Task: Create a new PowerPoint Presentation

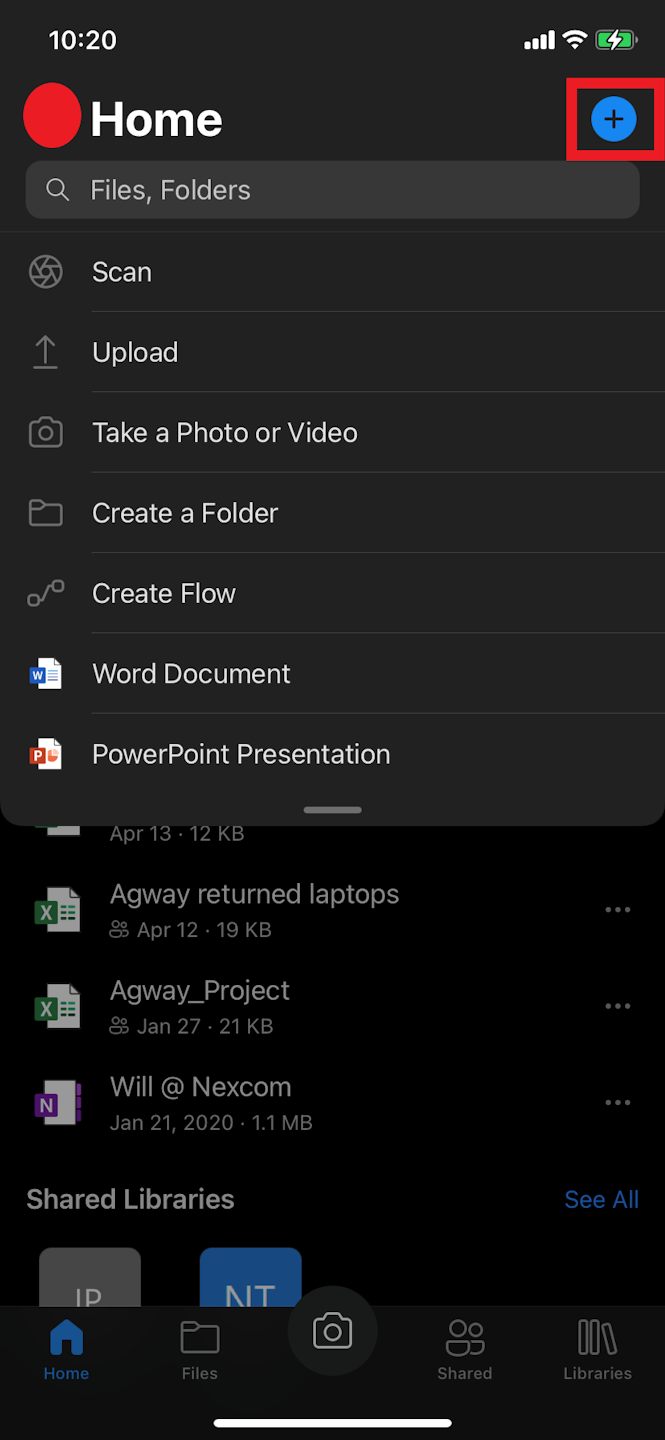Action: (241, 754)
